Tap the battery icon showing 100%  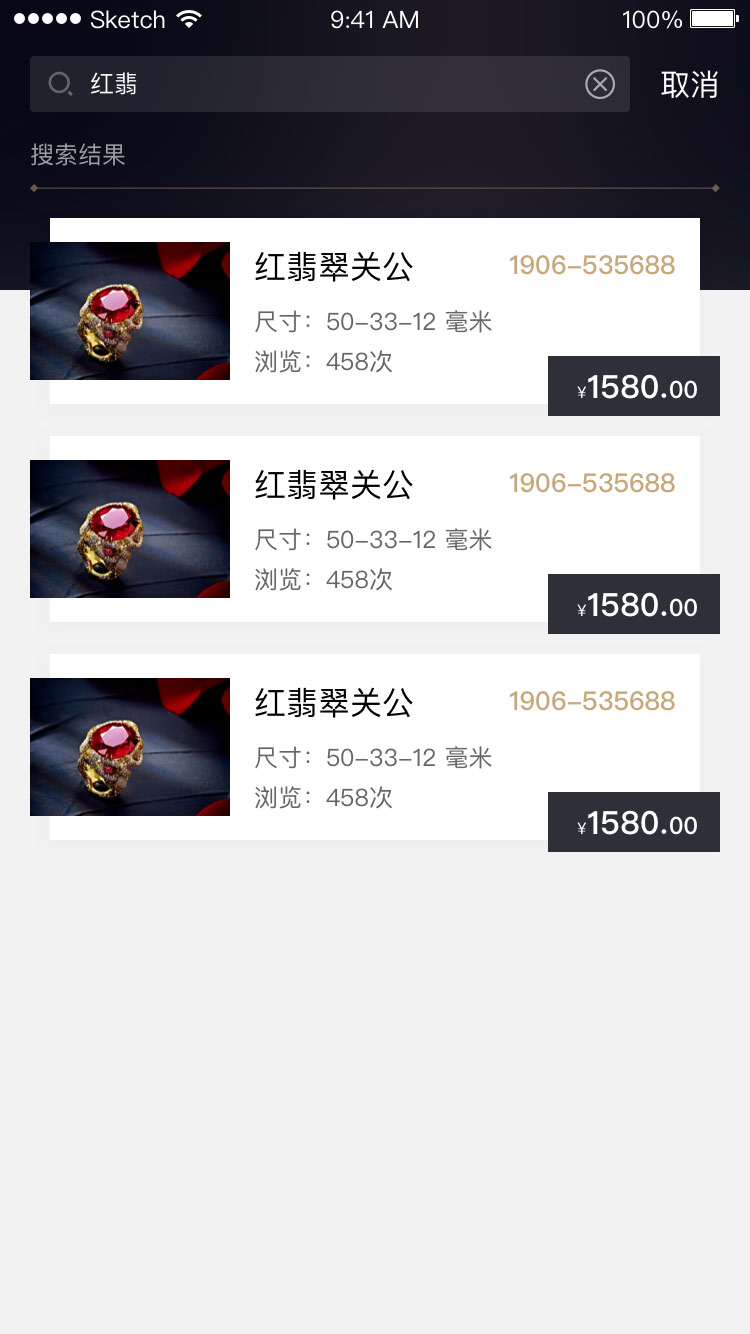click(711, 17)
